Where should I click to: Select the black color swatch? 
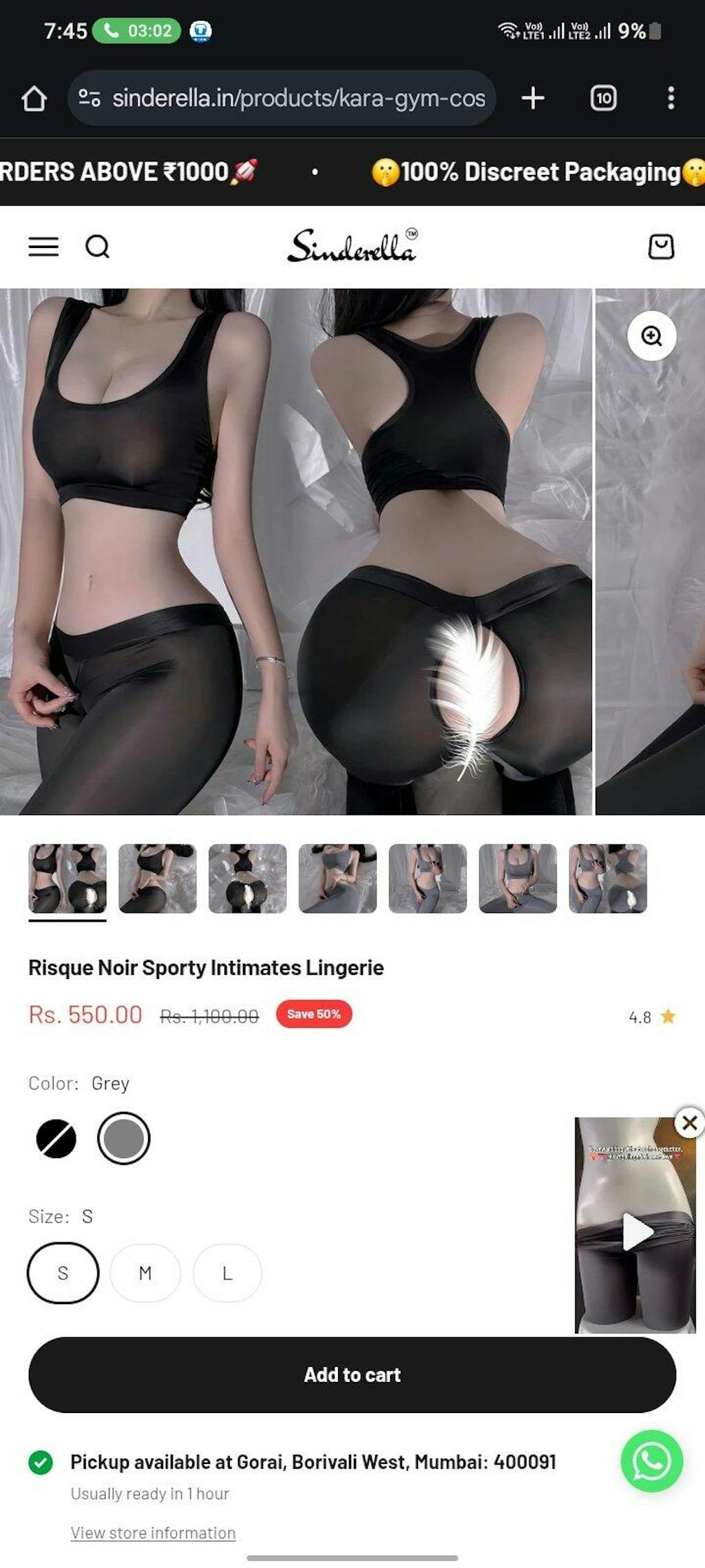point(56,1139)
